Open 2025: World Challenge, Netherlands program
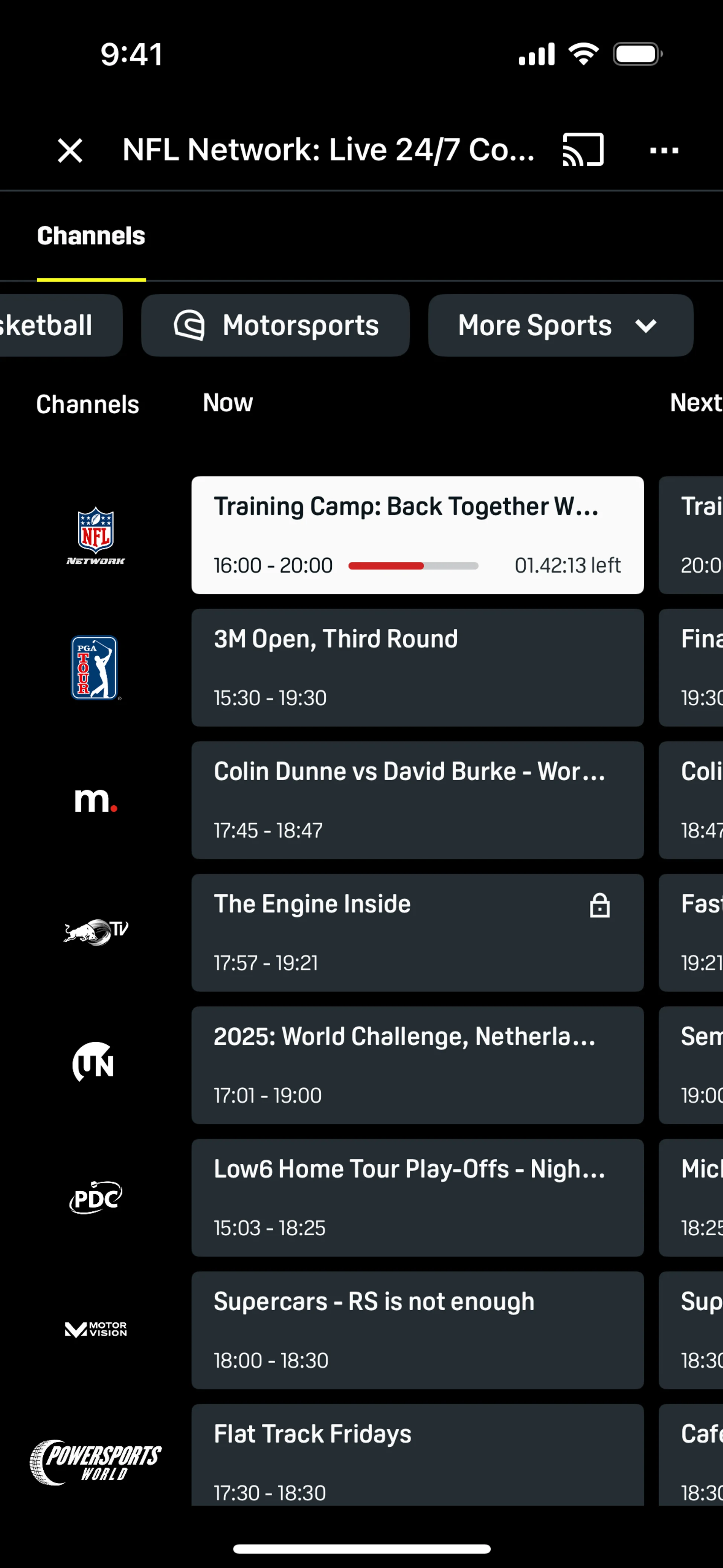The width and height of the screenshot is (723, 1568). point(418,1065)
